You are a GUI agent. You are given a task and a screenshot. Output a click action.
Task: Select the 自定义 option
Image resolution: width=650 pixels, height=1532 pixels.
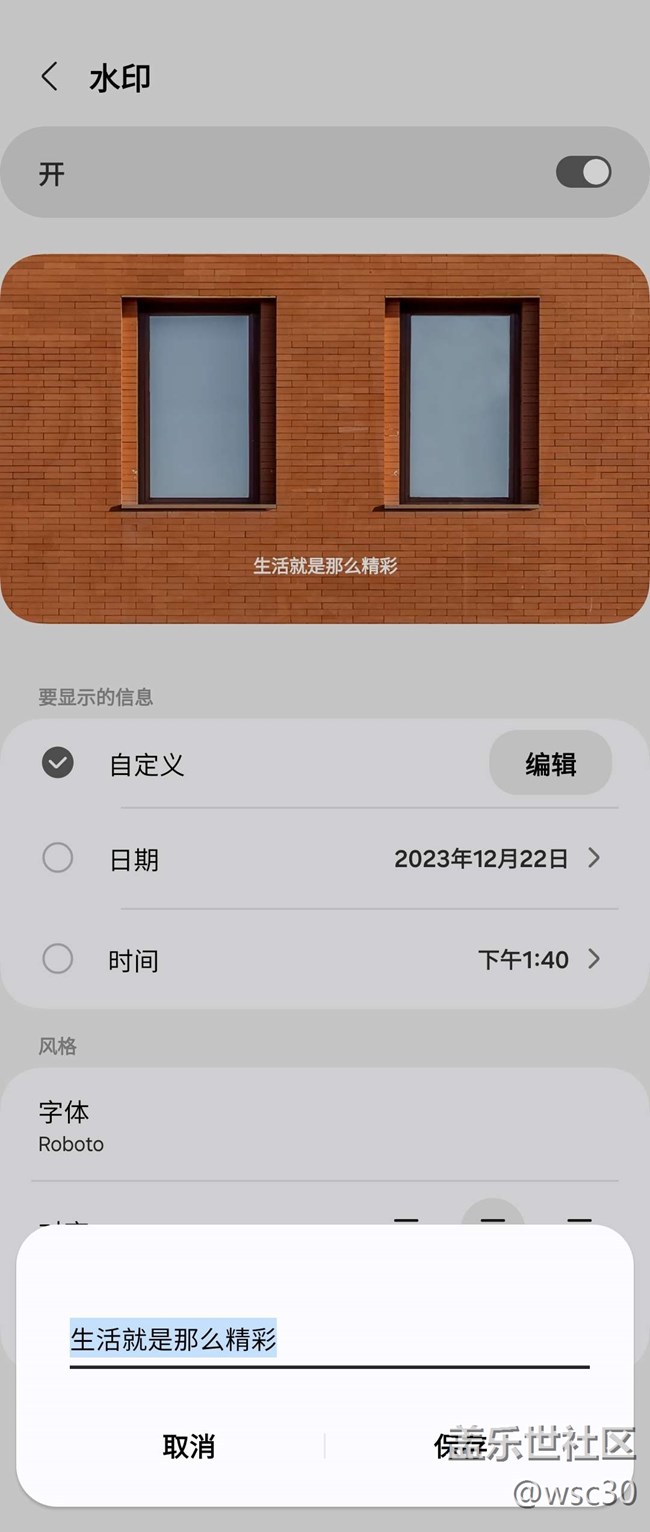(x=58, y=764)
